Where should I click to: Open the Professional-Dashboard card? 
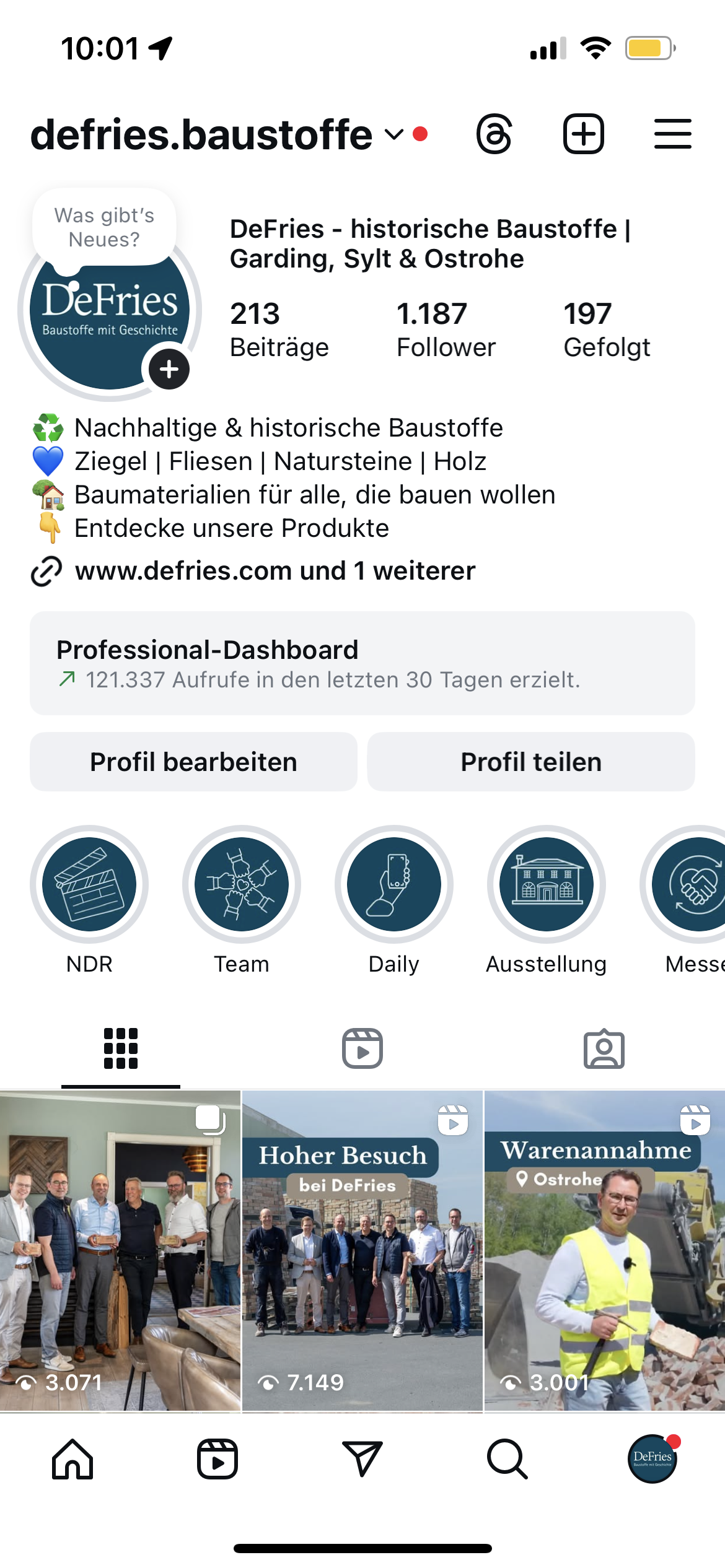[x=362, y=663]
